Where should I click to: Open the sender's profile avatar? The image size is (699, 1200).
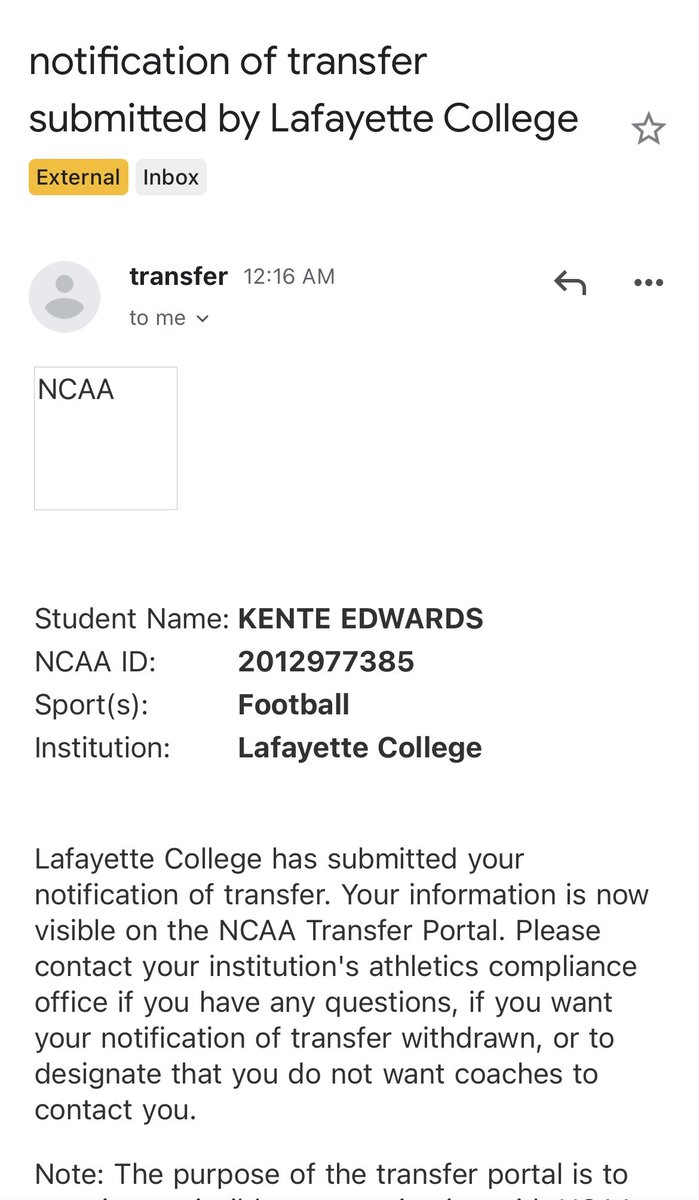(x=64, y=297)
